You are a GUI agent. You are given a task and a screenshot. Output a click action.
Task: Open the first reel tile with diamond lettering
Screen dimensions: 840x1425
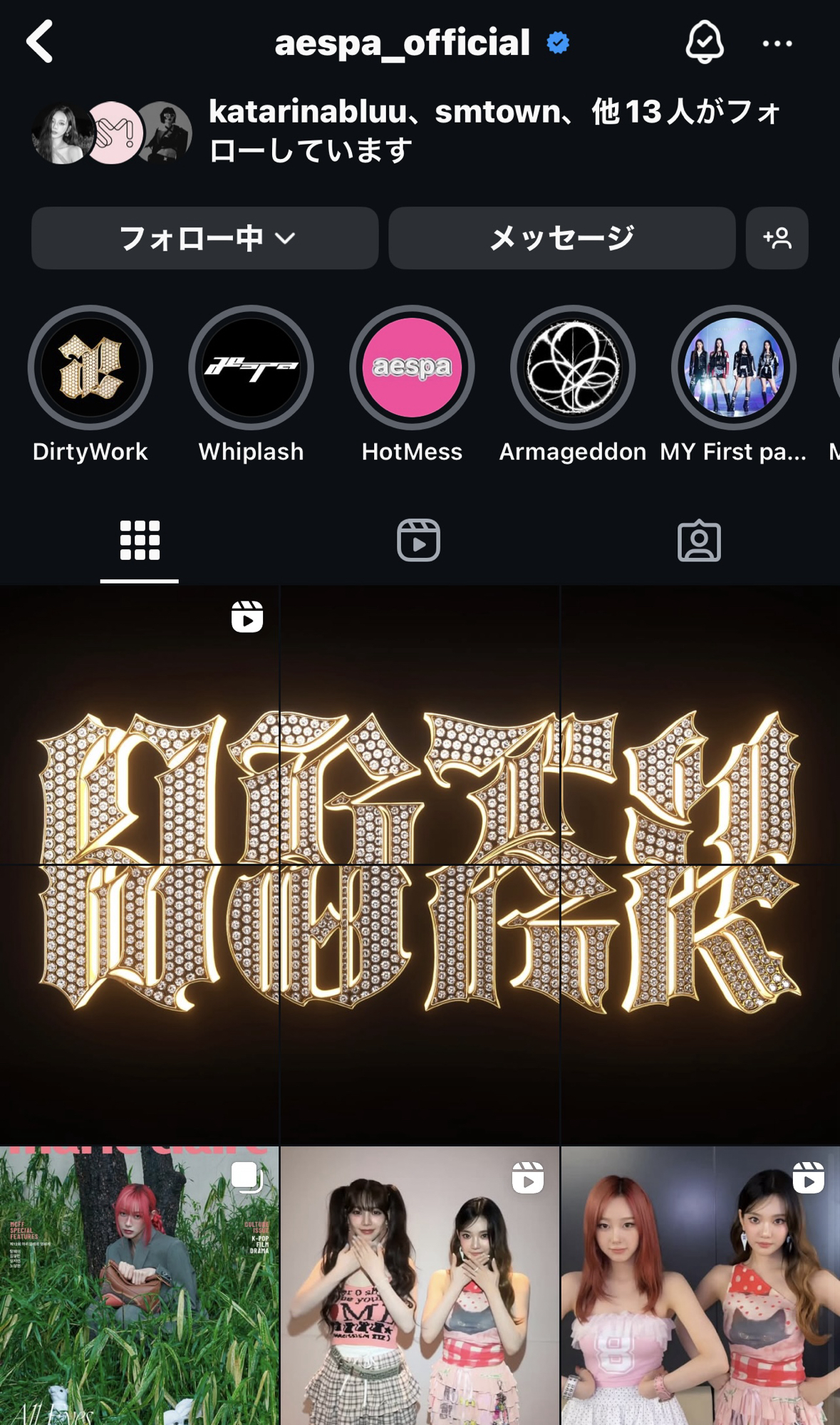pos(139,725)
